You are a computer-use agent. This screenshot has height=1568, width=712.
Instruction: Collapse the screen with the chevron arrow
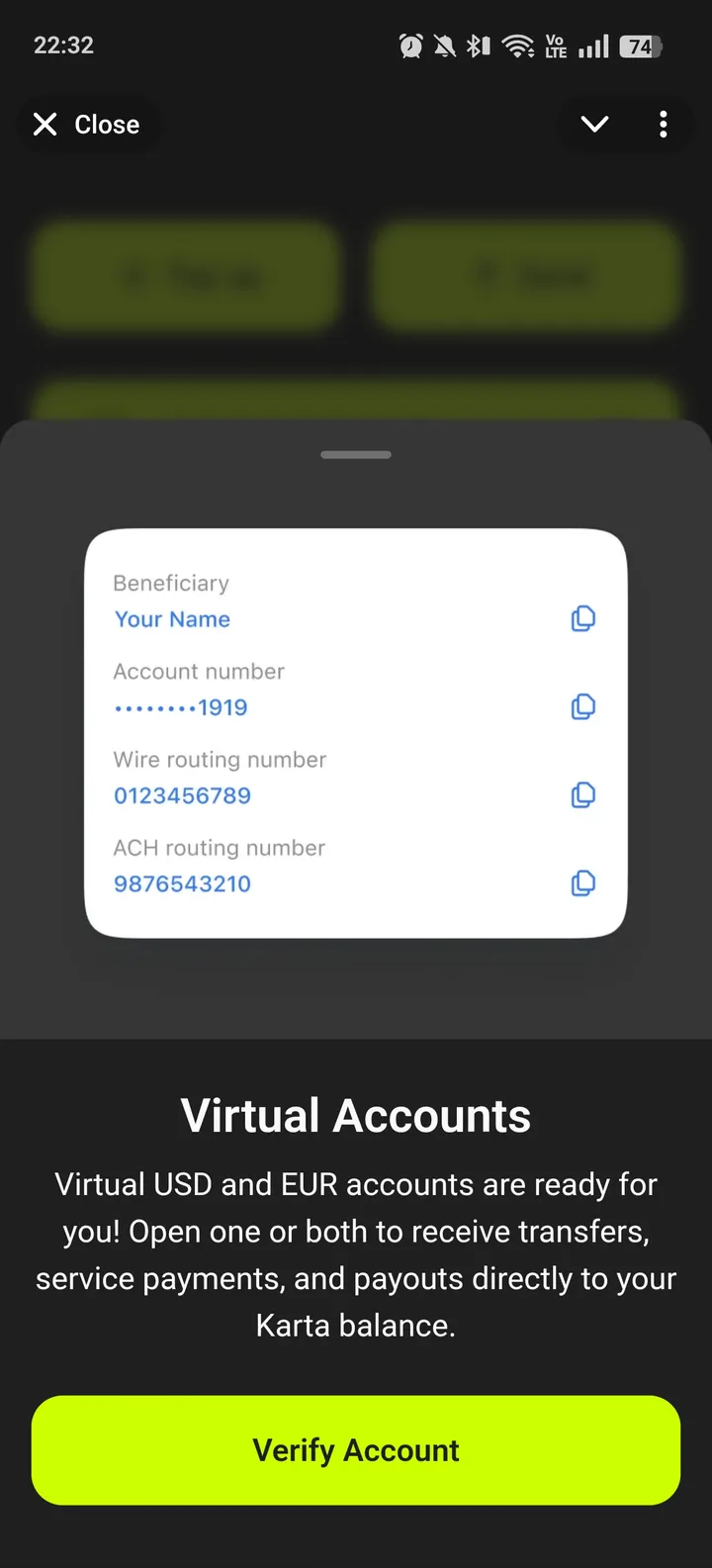point(594,124)
